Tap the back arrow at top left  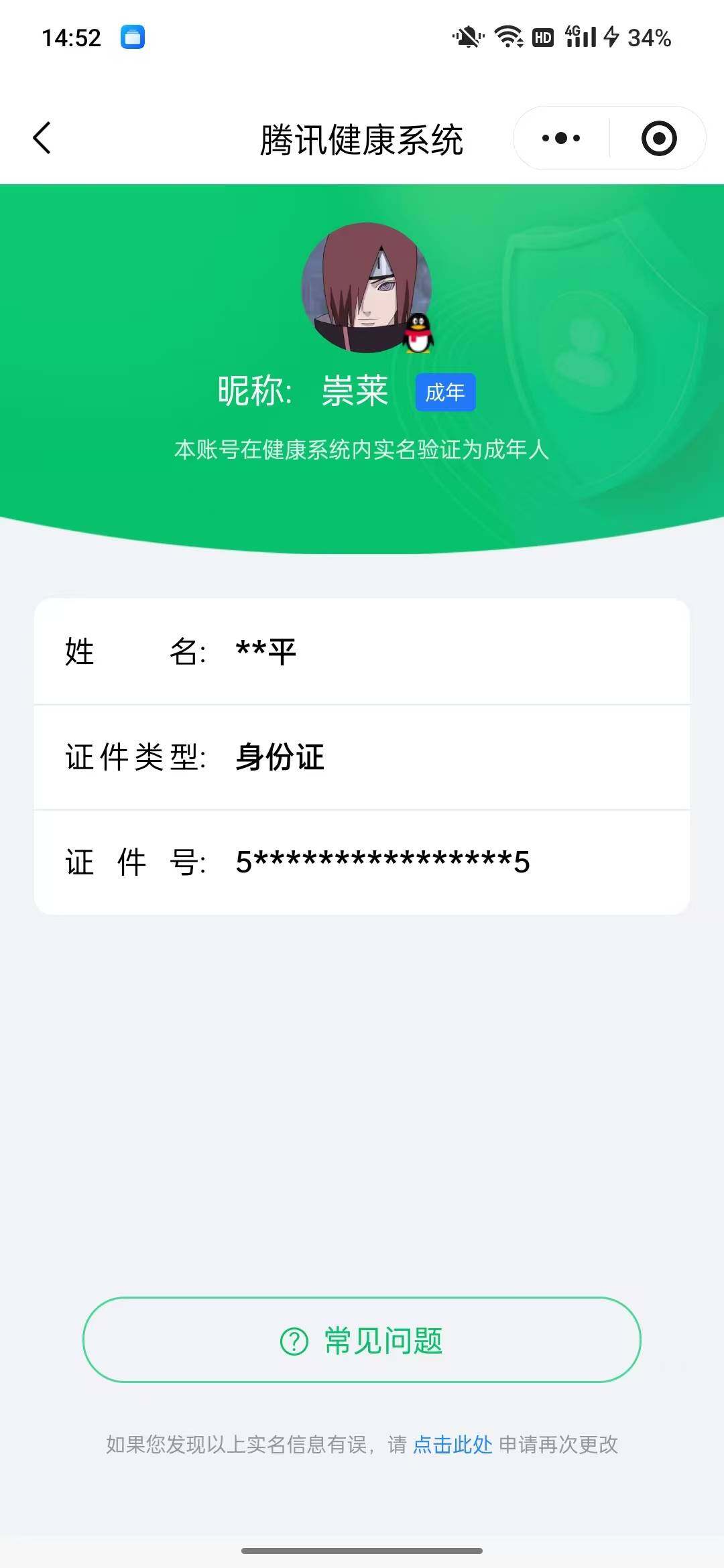[42, 137]
